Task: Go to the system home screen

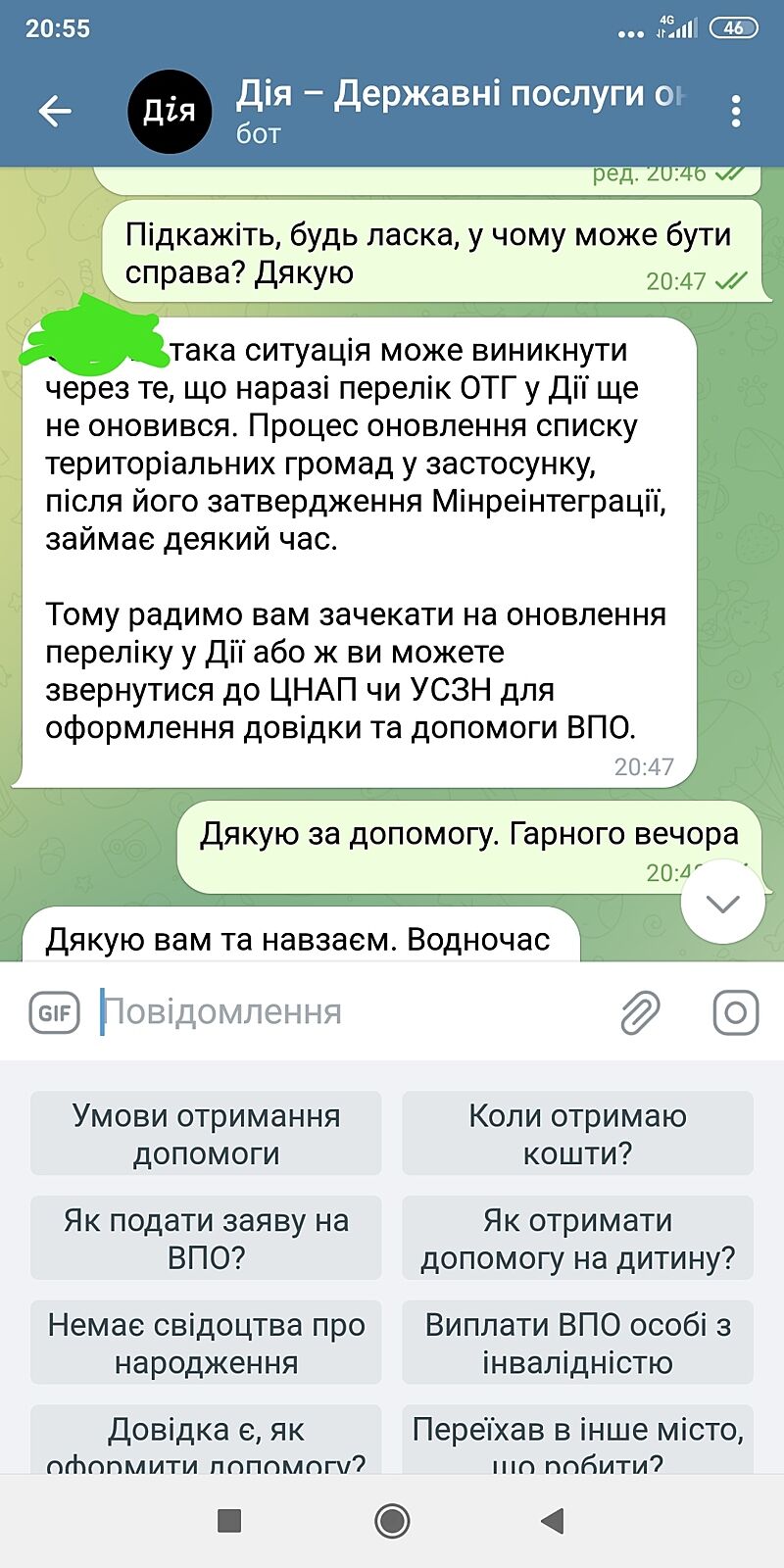Action: point(392,1521)
